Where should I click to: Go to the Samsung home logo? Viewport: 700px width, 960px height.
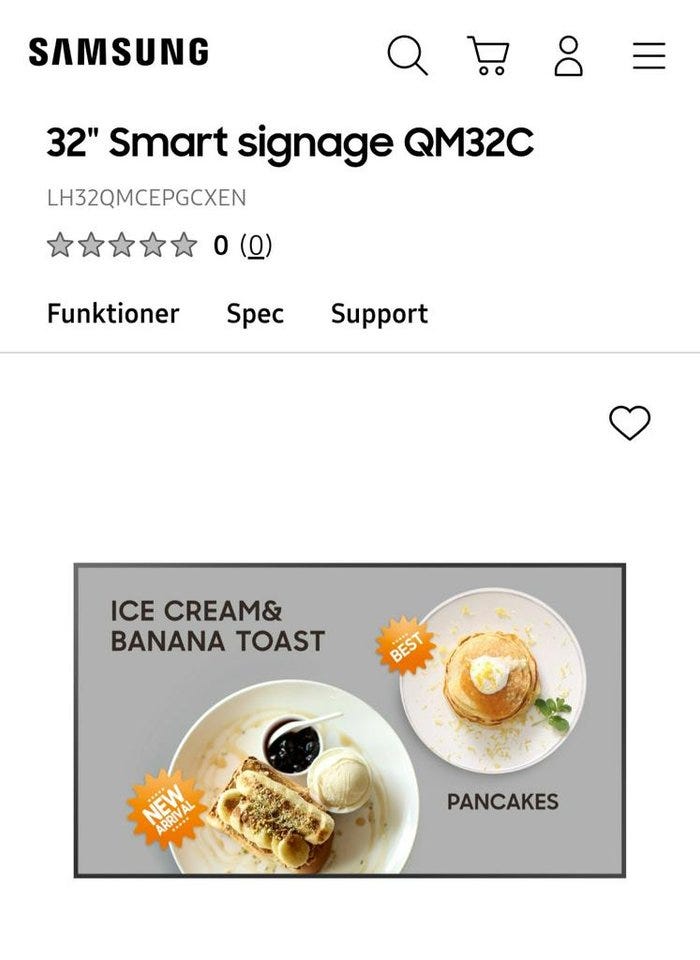(118, 52)
